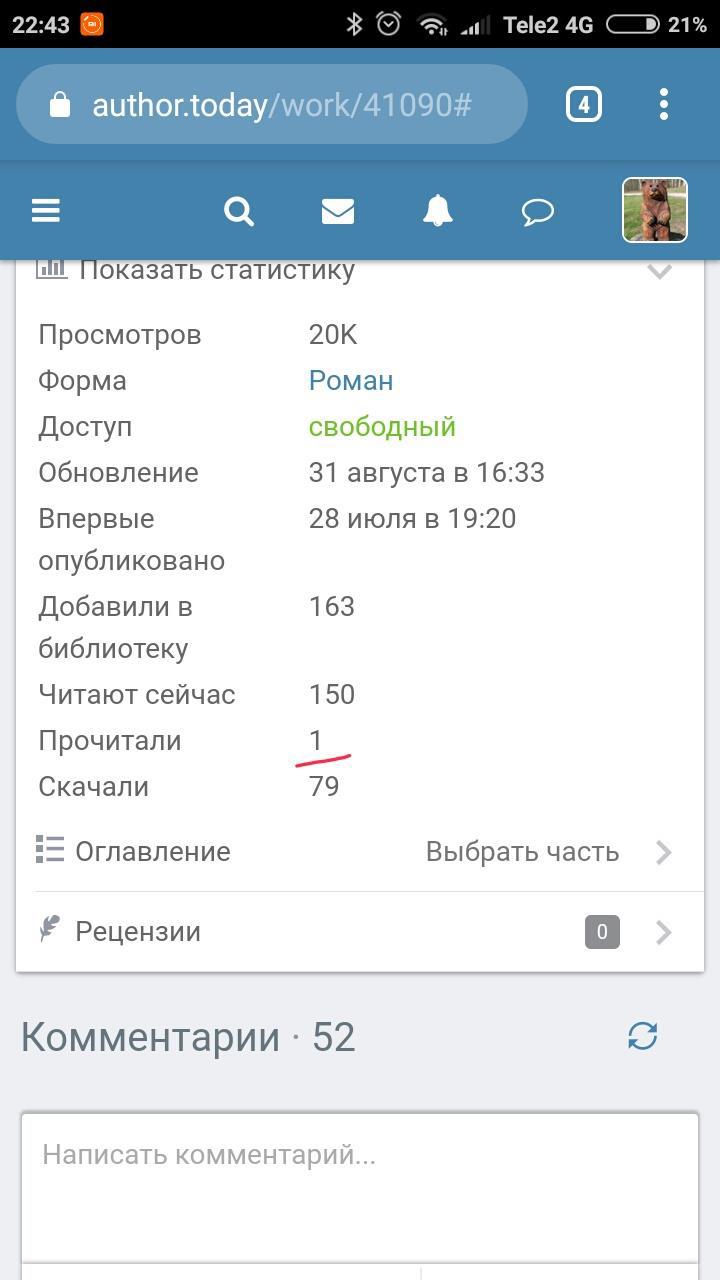Open the site hamburger menu
The width and height of the screenshot is (720, 1280).
(46, 211)
